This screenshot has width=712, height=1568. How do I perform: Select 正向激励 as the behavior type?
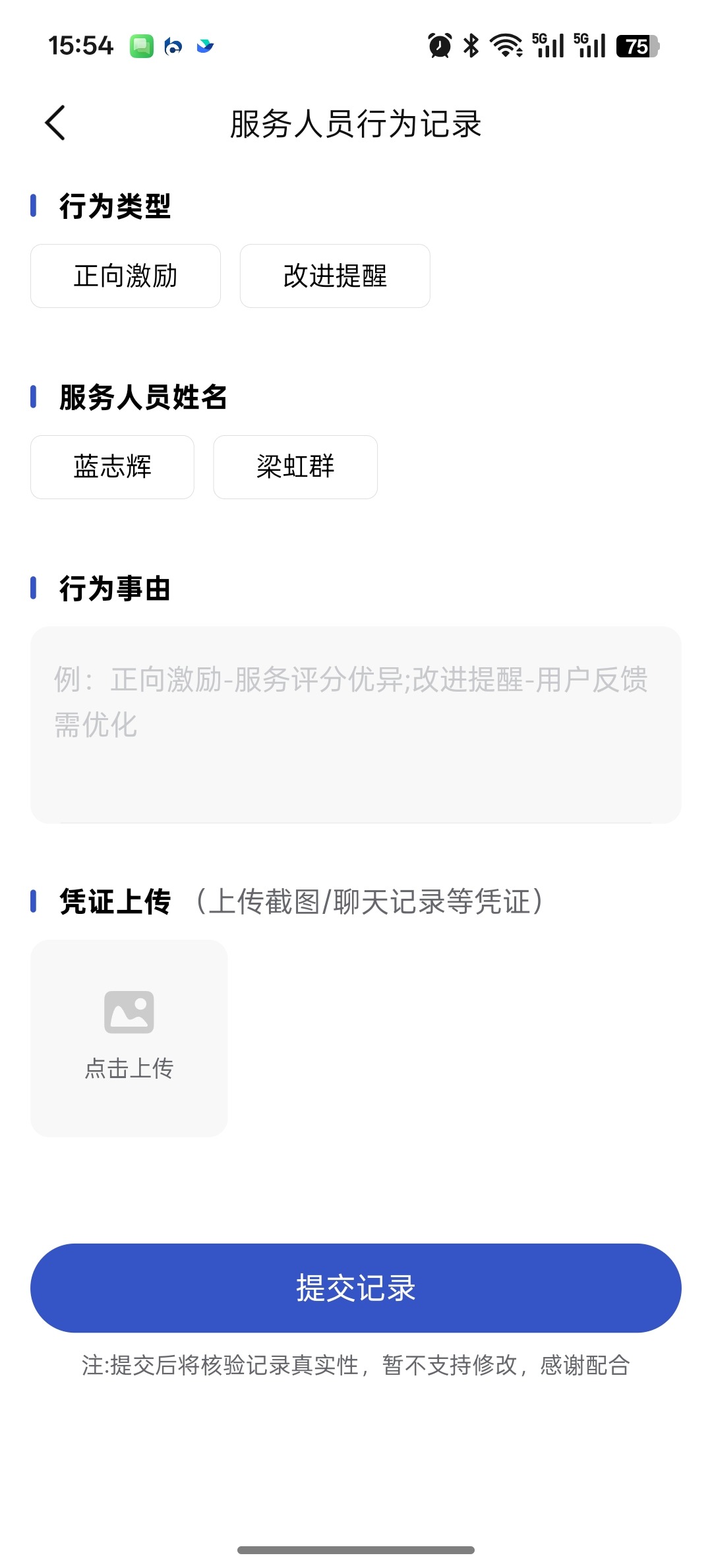click(125, 276)
